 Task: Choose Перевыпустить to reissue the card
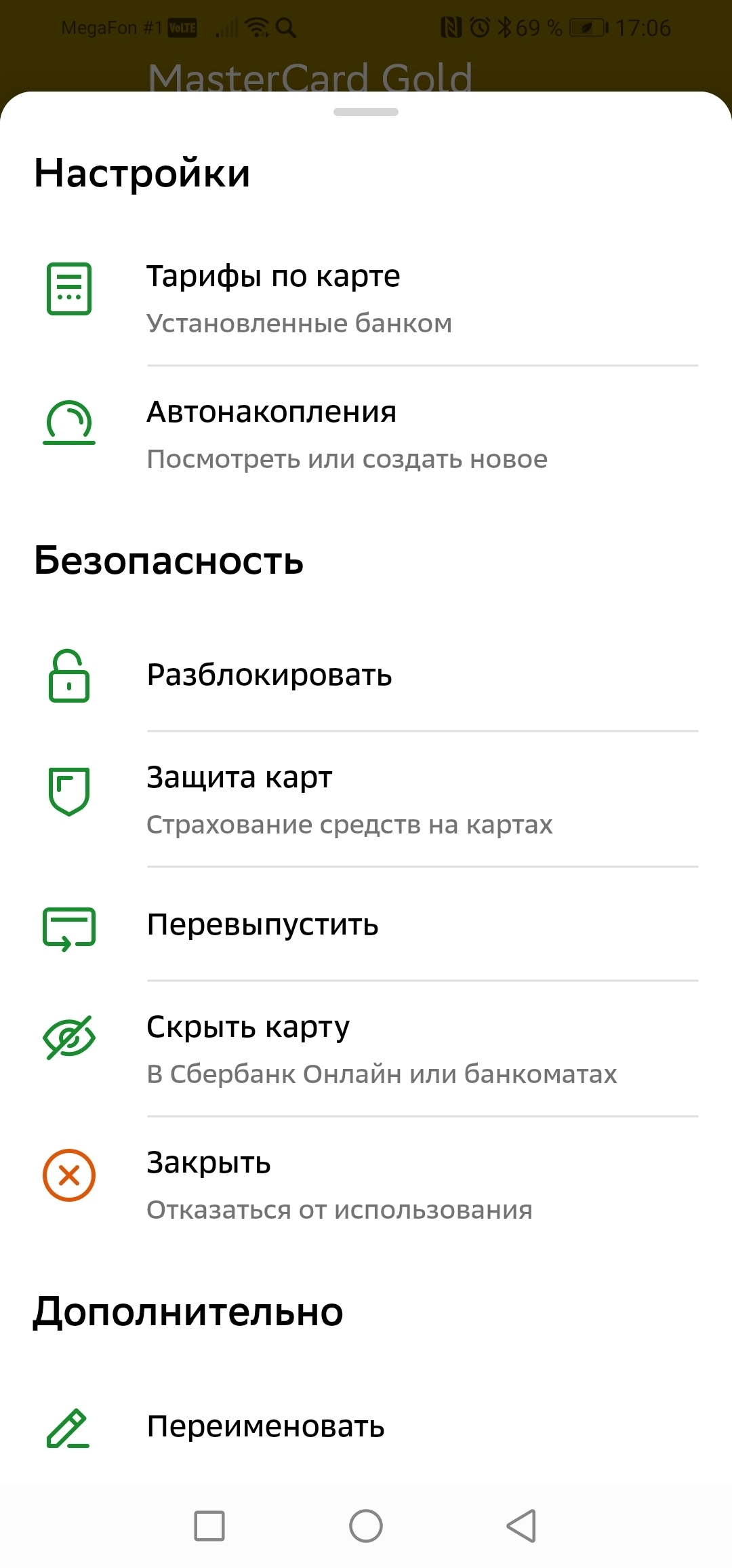(x=366, y=925)
